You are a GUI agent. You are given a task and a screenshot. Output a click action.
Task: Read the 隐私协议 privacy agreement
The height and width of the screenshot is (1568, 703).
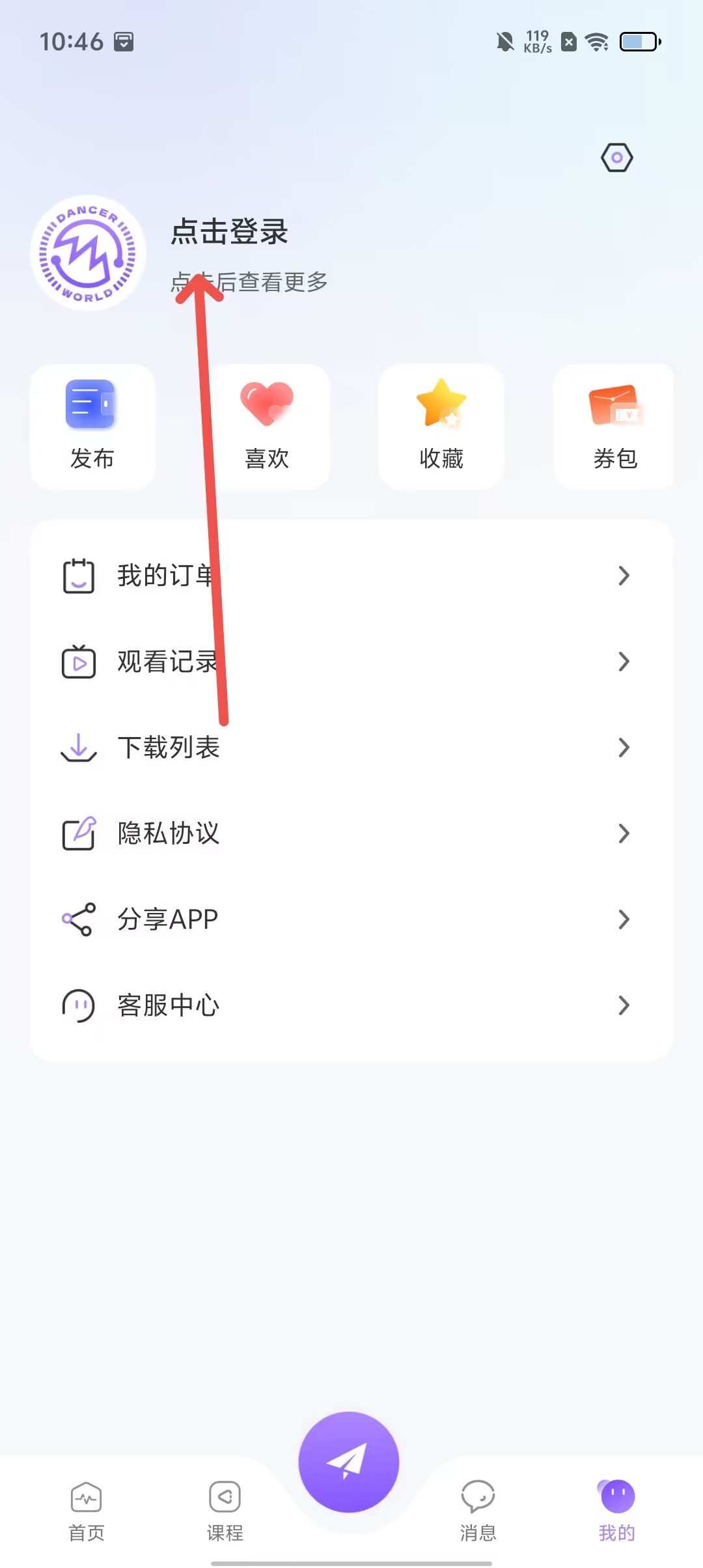pos(351,833)
